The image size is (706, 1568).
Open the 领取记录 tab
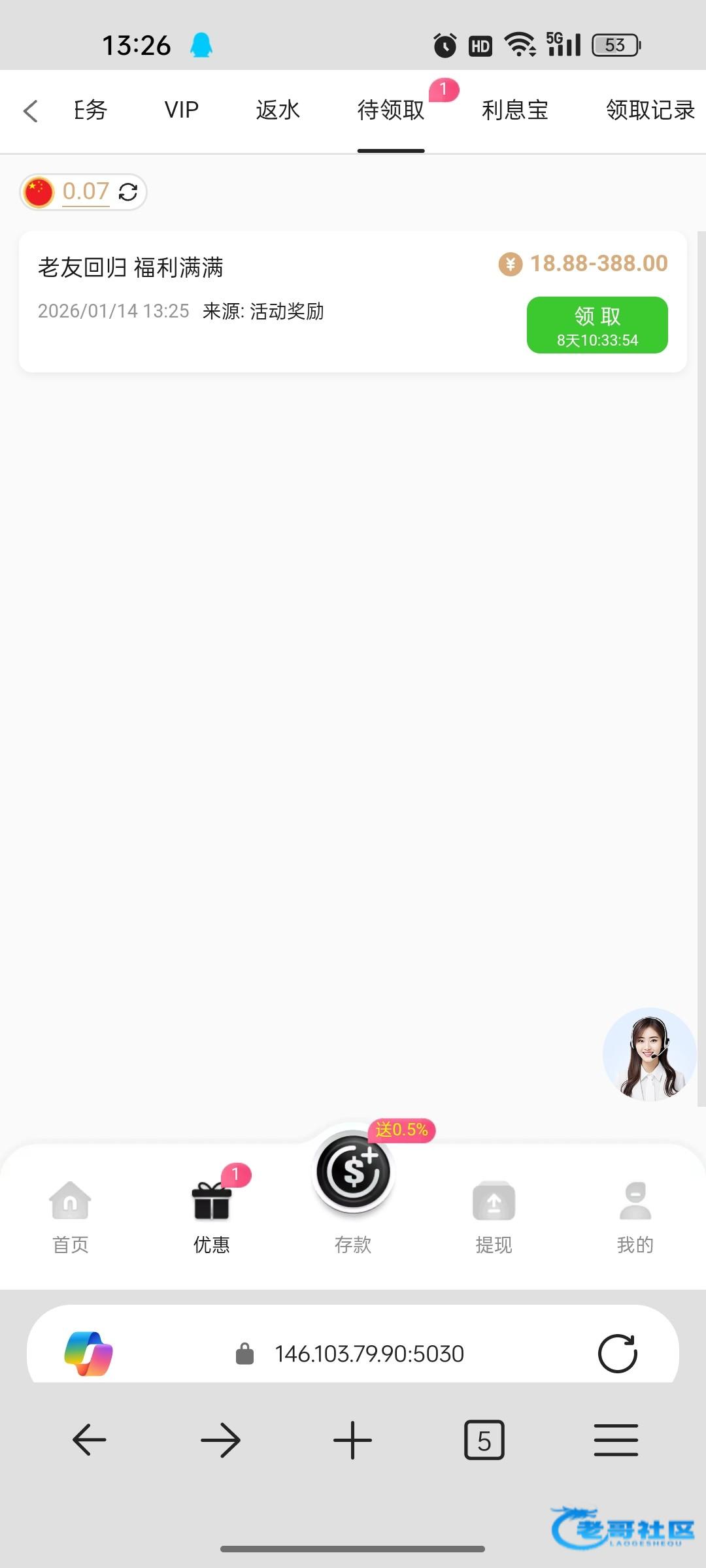pyautogui.click(x=649, y=110)
